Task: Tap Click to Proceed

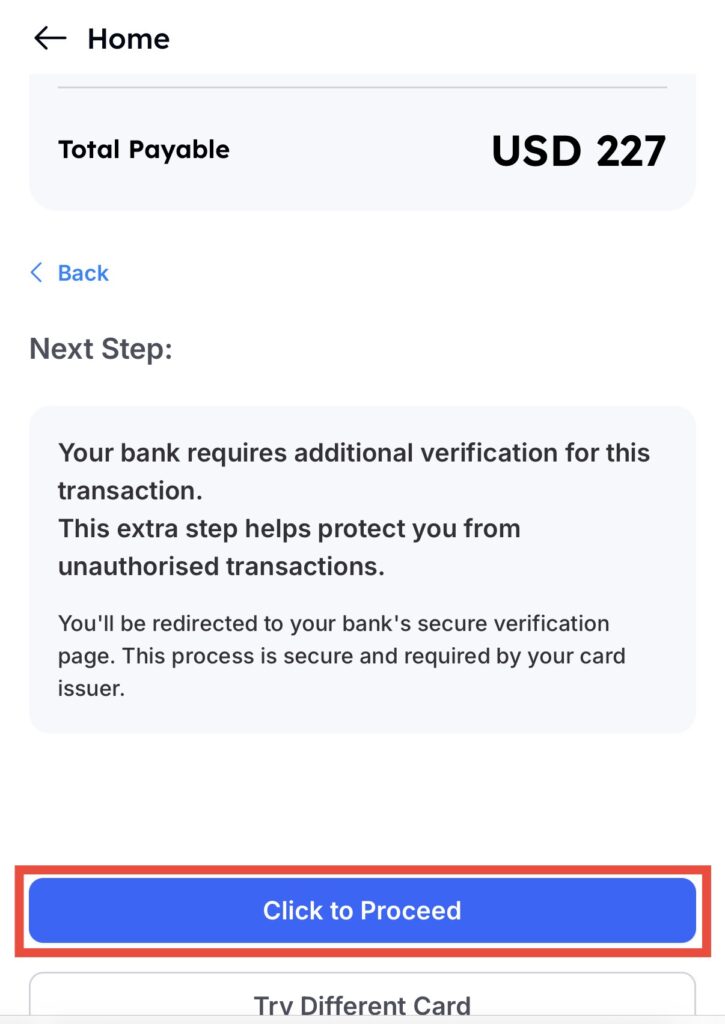Action: (x=361, y=910)
